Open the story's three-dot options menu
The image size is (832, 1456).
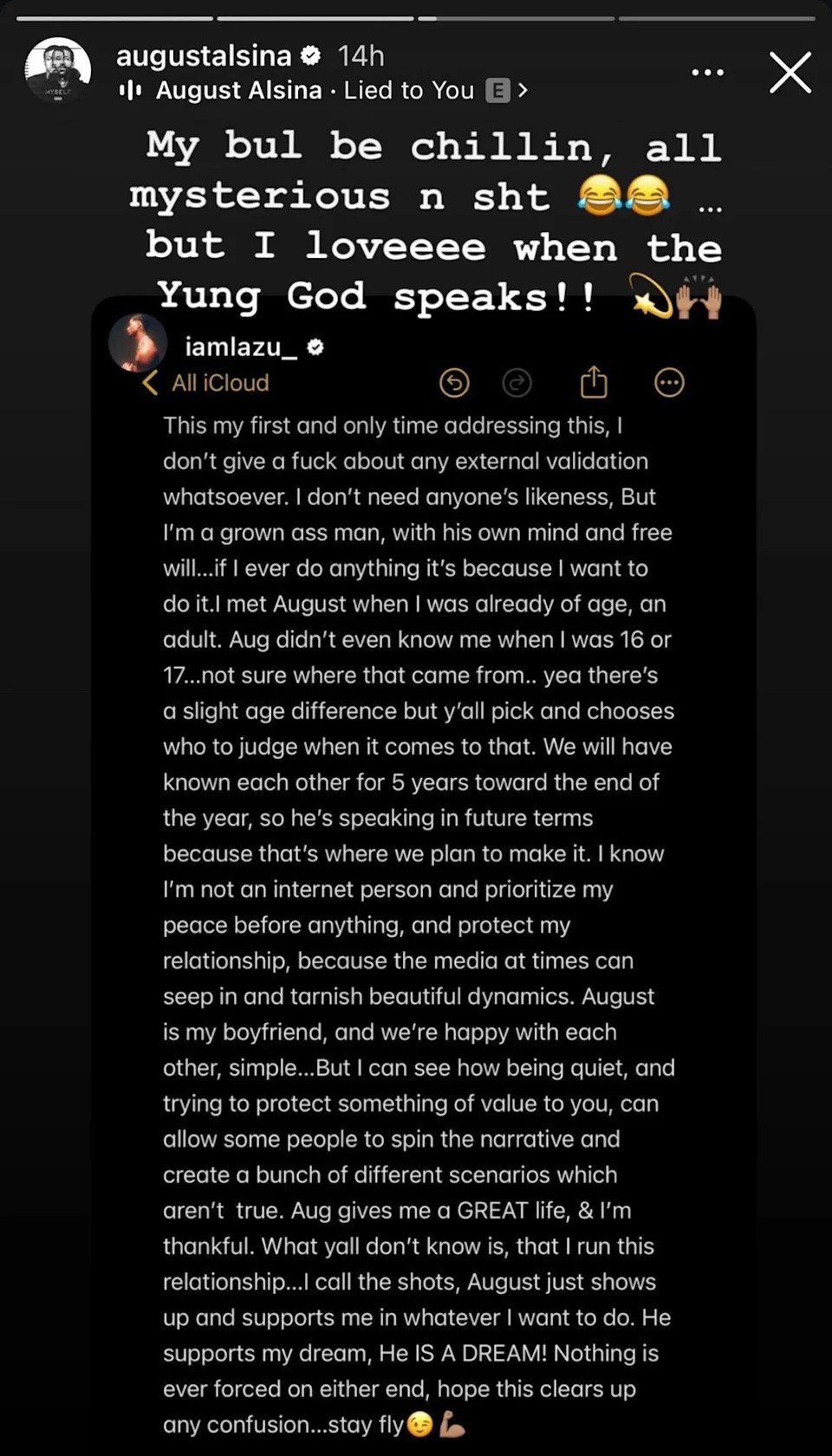tap(707, 72)
